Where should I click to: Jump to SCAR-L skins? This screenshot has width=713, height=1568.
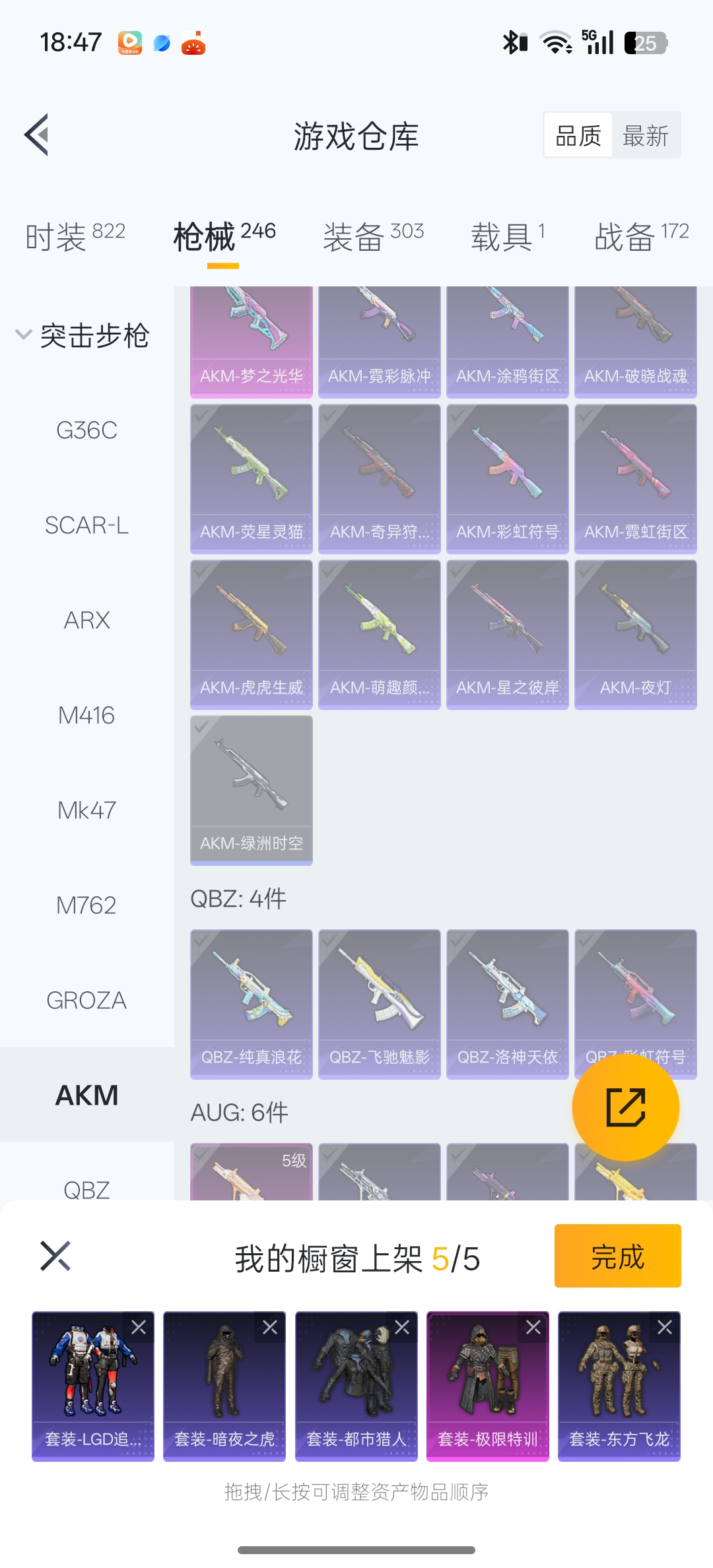click(x=86, y=525)
